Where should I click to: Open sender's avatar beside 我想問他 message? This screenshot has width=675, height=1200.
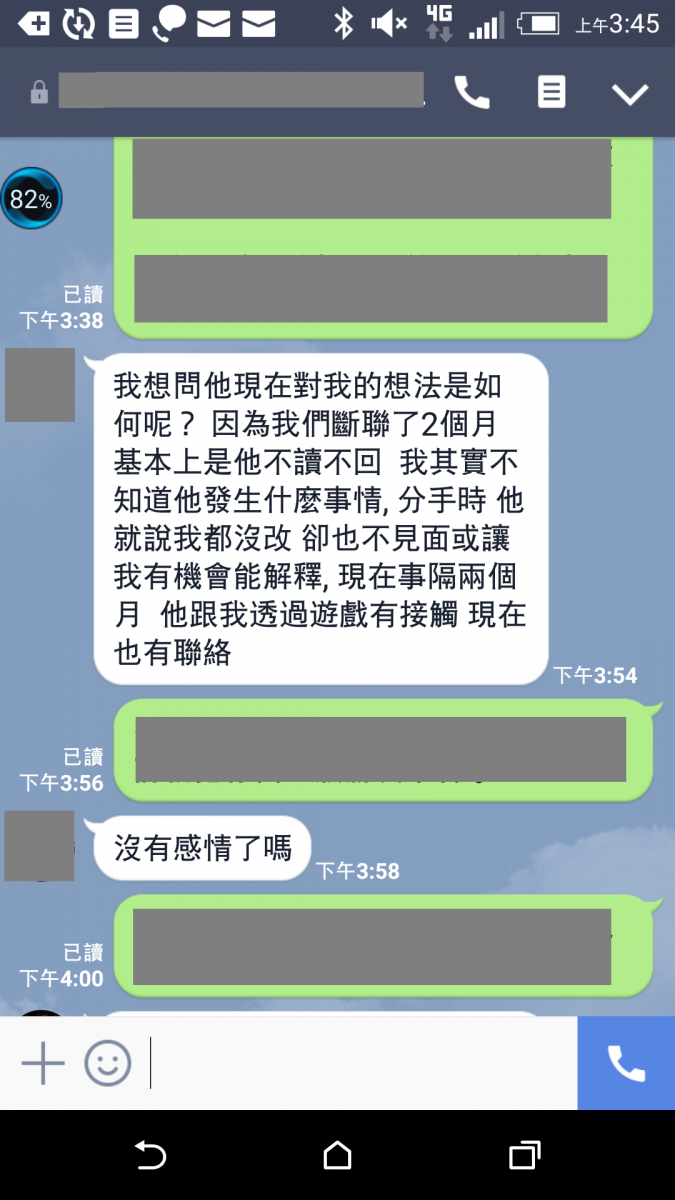[40, 385]
